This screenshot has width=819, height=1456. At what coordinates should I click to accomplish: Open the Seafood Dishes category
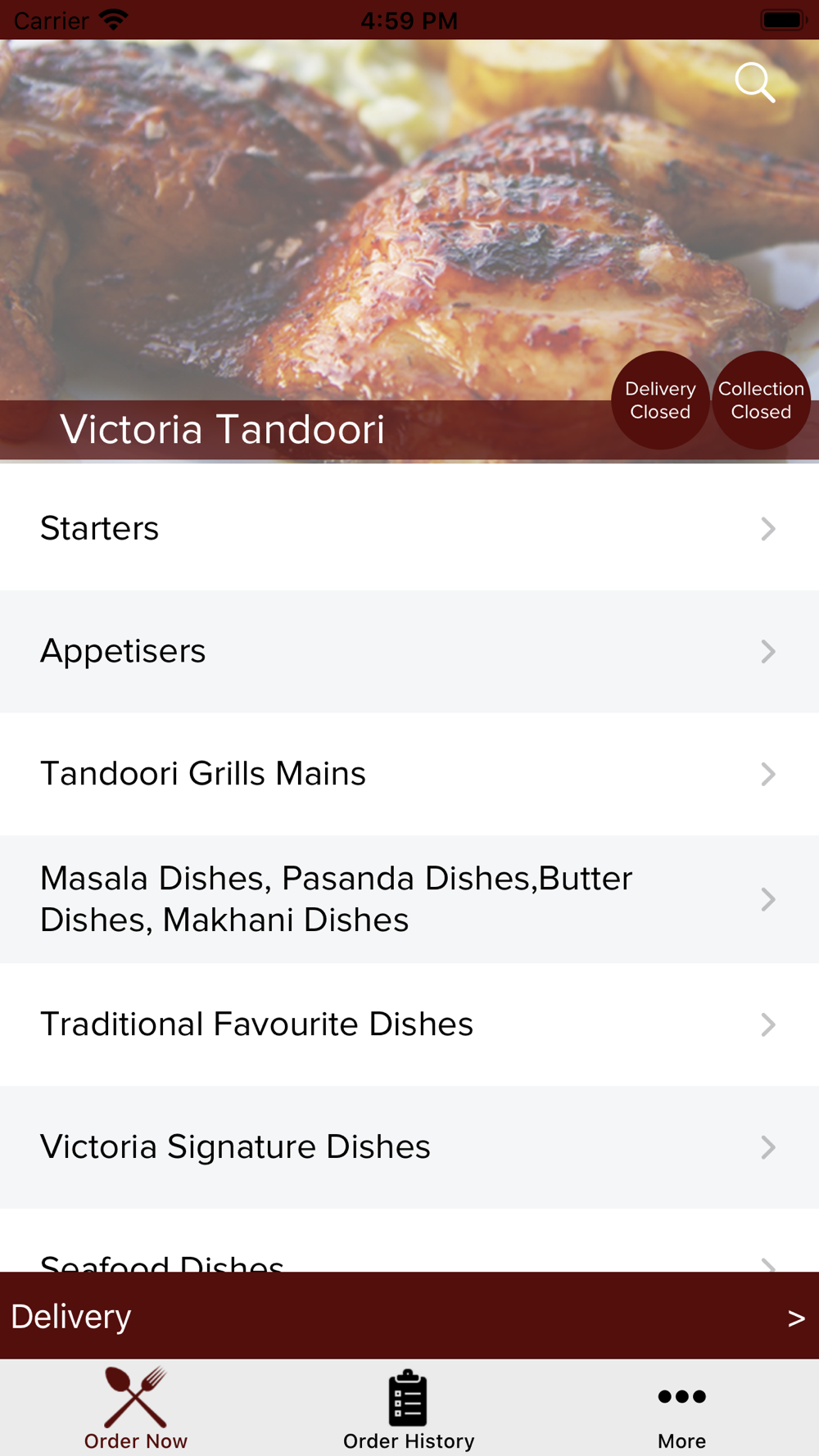click(x=409, y=1253)
